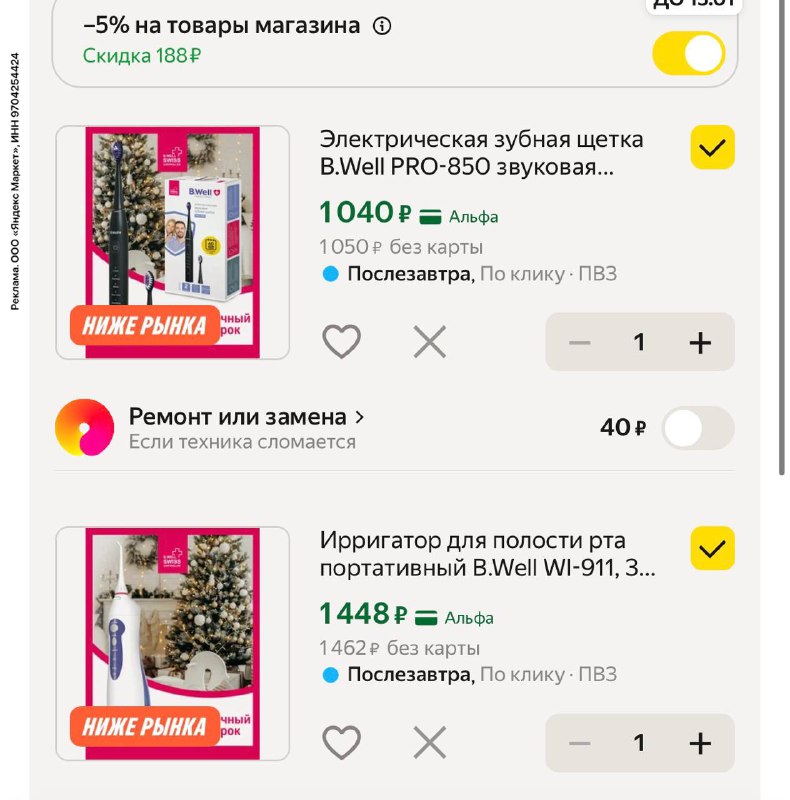Open the B.Well PRO-850 toothbrush product image
Image resolution: width=790 pixels, height=800 pixels.
click(x=172, y=242)
